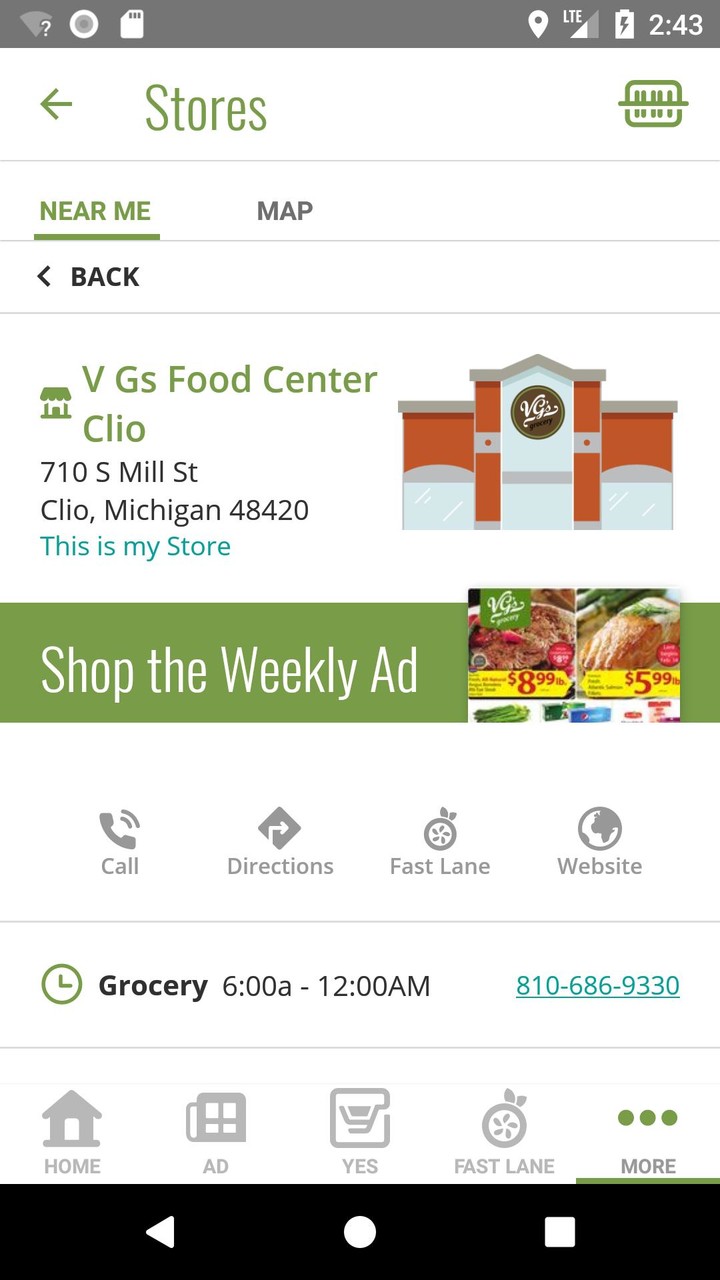Open the loyalty card scanner icon
The height and width of the screenshot is (1280, 720).
(655, 103)
